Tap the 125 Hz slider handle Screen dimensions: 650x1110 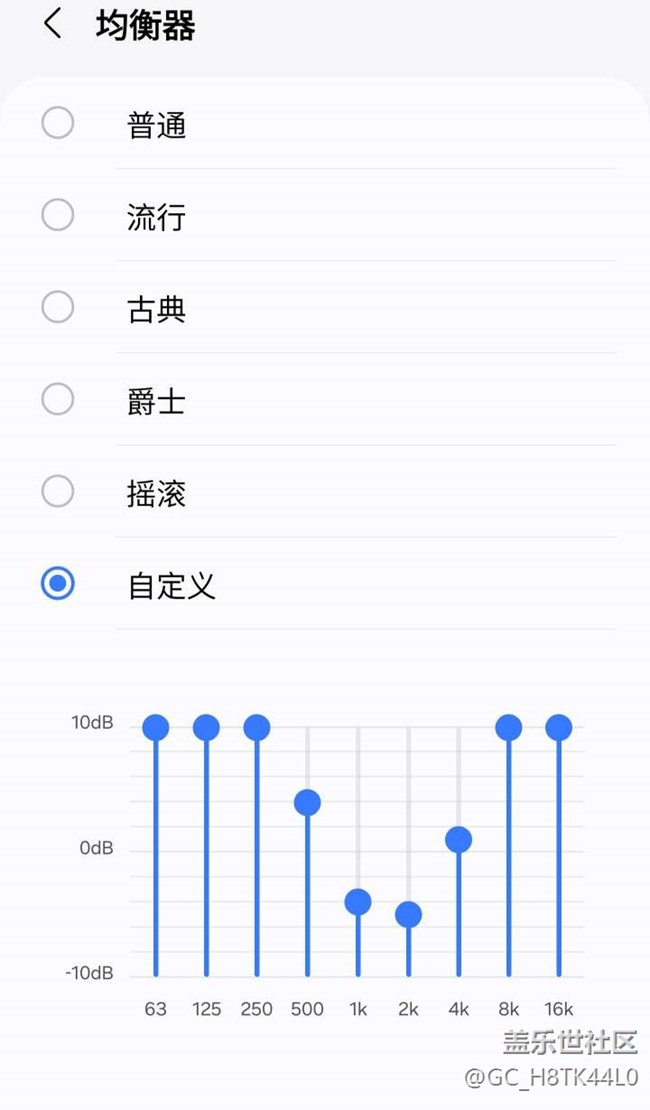pos(206,728)
